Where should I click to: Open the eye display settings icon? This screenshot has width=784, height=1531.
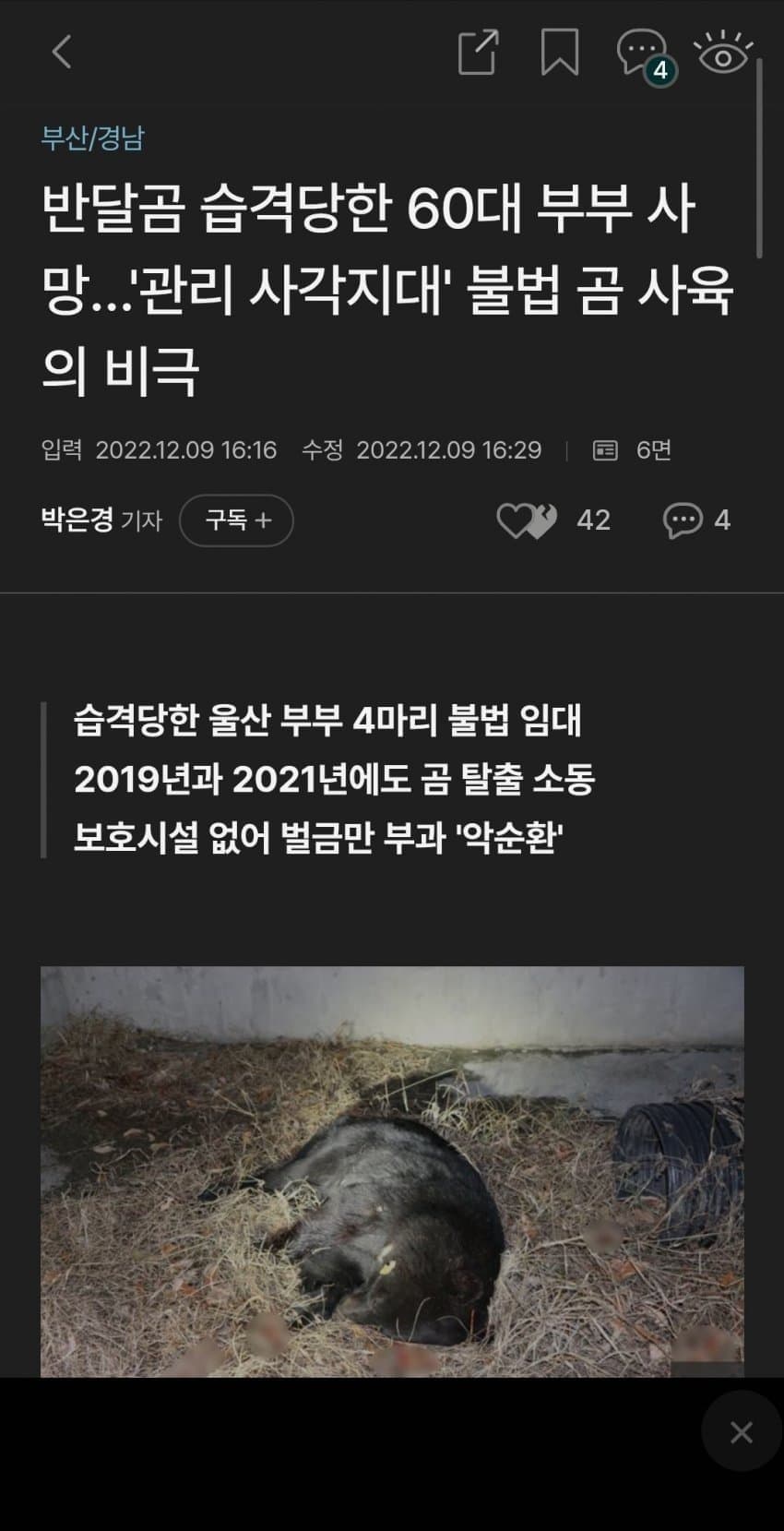click(724, 54)
